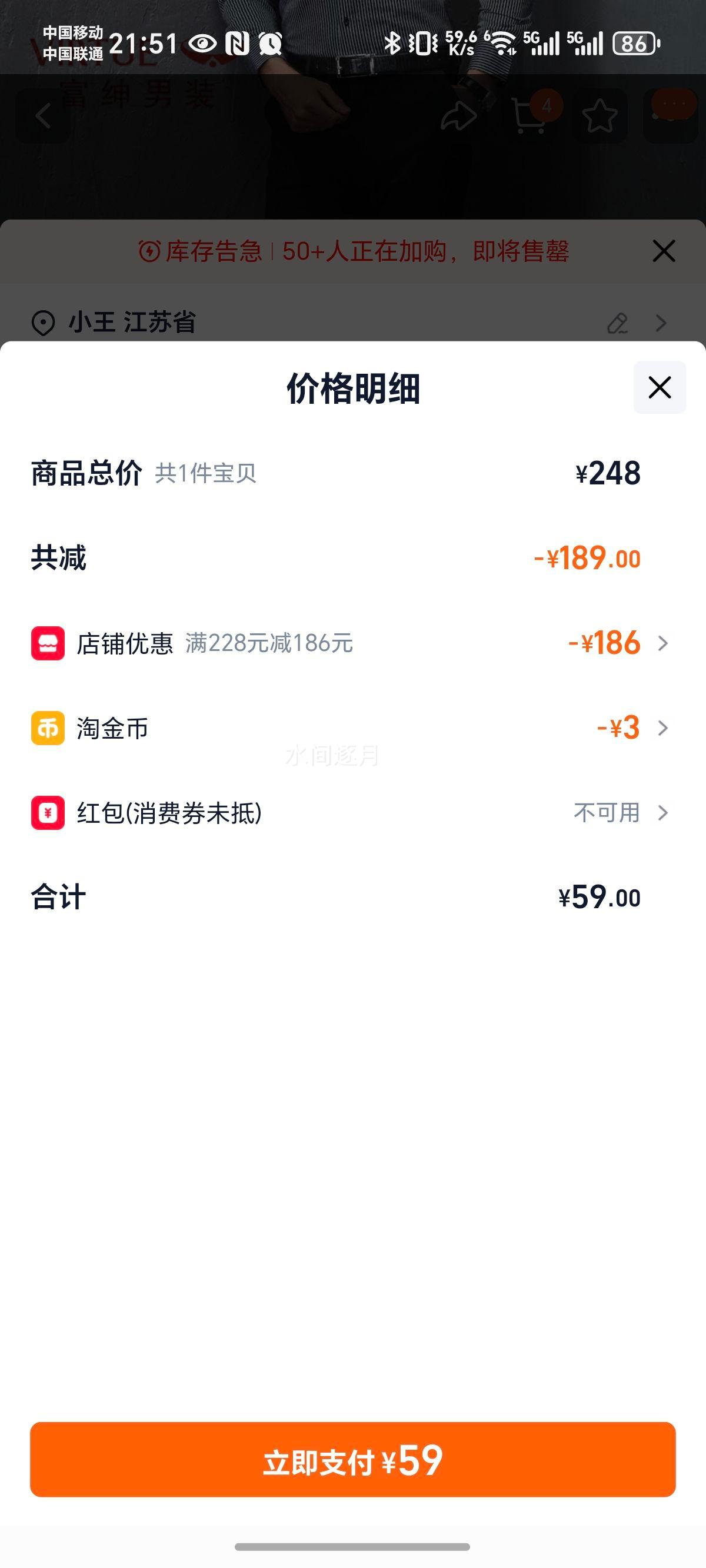Dismiss the 库存告急 low stock banner
The height and width of the screenshot is (1568, 706).
pyautogui.click(x=664, y=251)
